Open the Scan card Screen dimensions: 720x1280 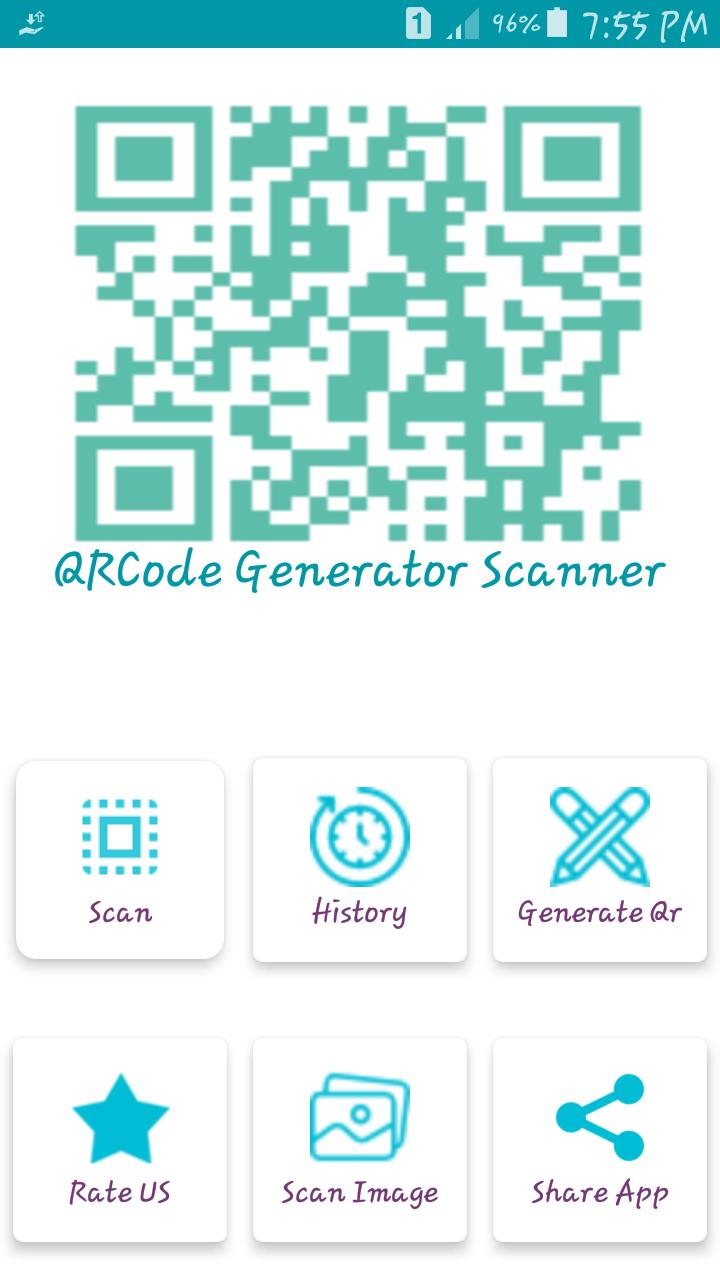pos(120,860)
